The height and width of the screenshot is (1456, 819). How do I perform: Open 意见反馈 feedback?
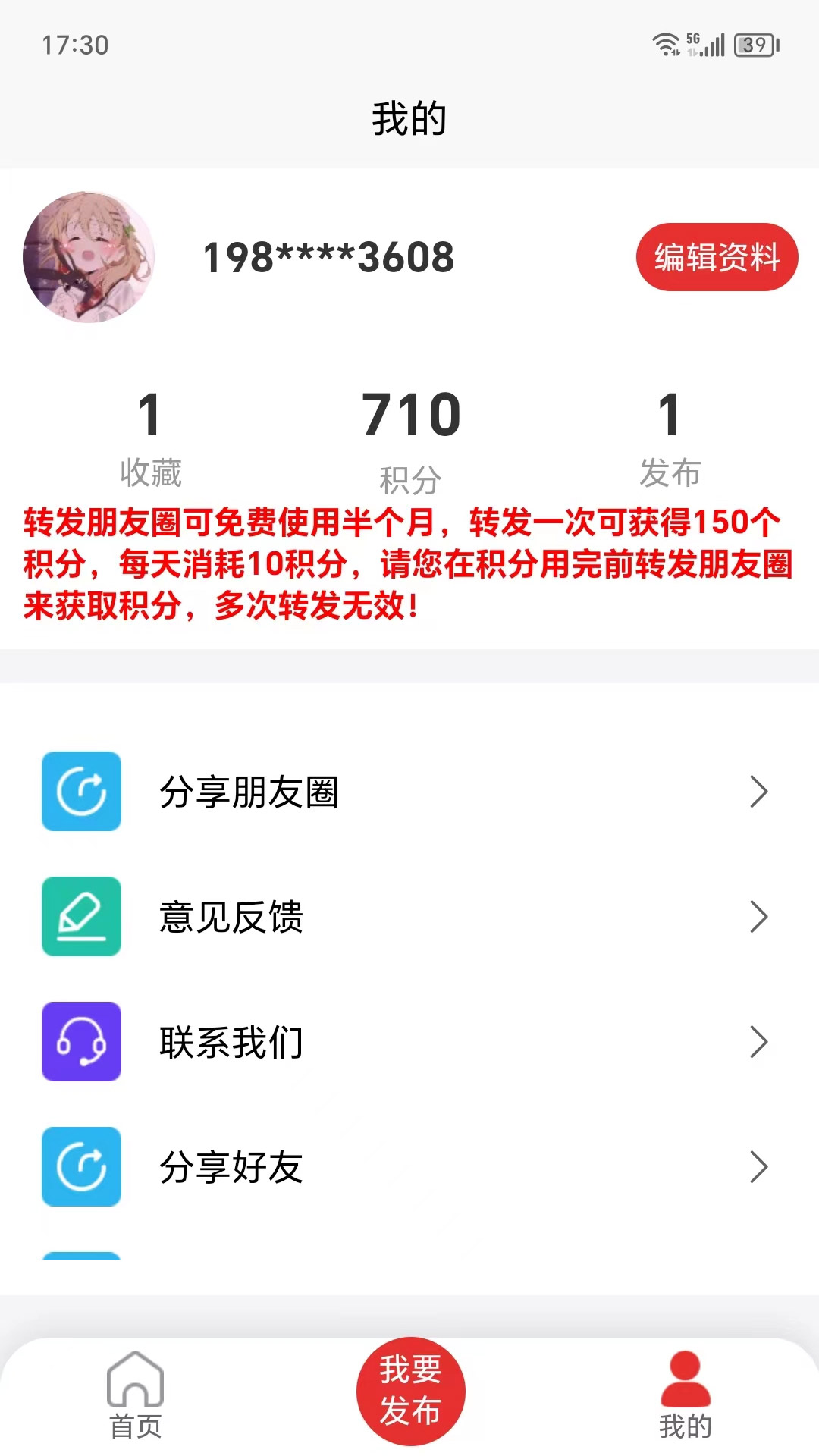[409, 917]
